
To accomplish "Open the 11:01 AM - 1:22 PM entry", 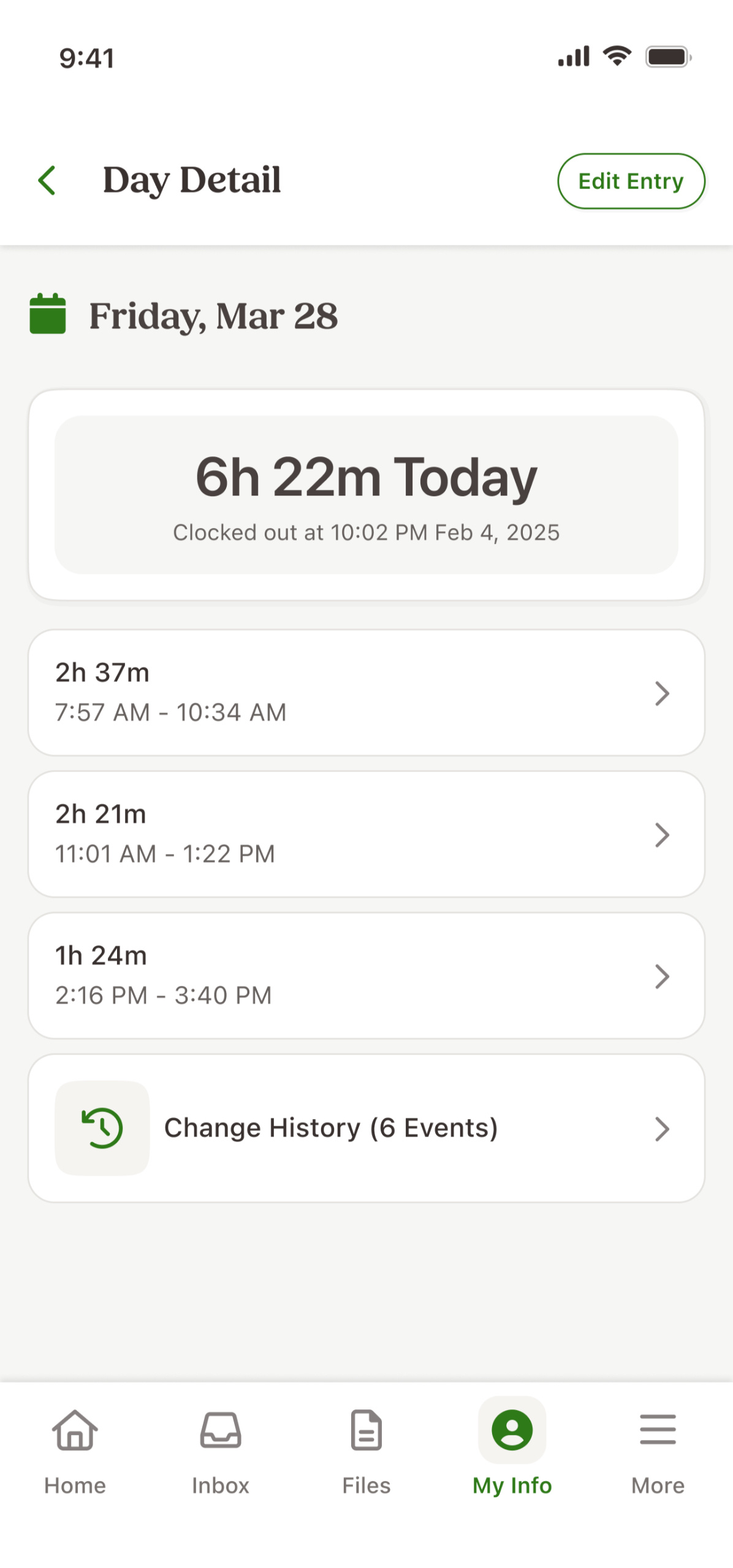I will (366, 834).
